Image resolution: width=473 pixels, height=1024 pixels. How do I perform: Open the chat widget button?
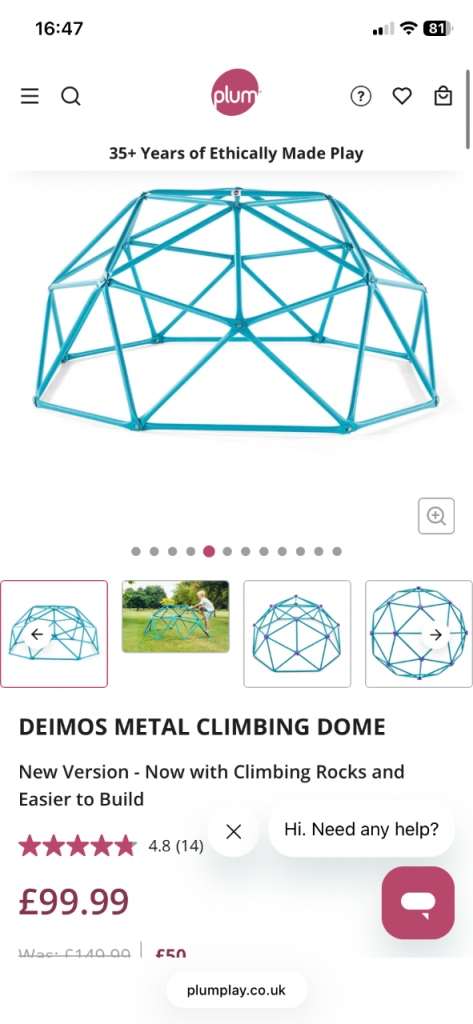click(418, 903)
